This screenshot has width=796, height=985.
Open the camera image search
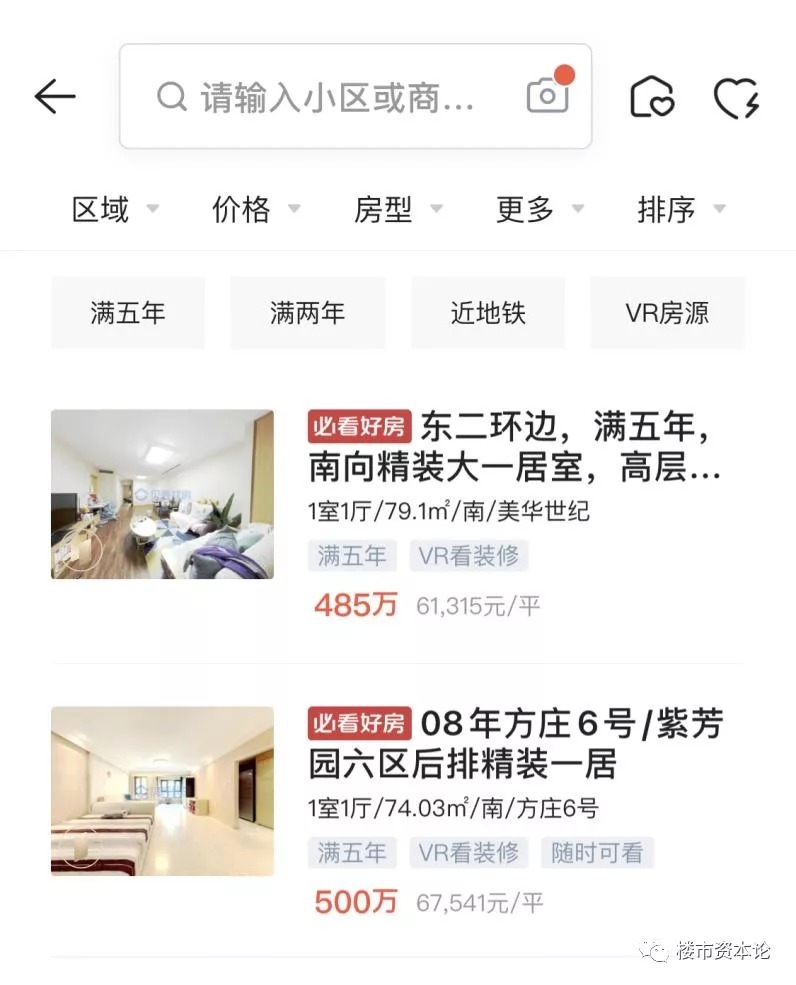(545, 96)
